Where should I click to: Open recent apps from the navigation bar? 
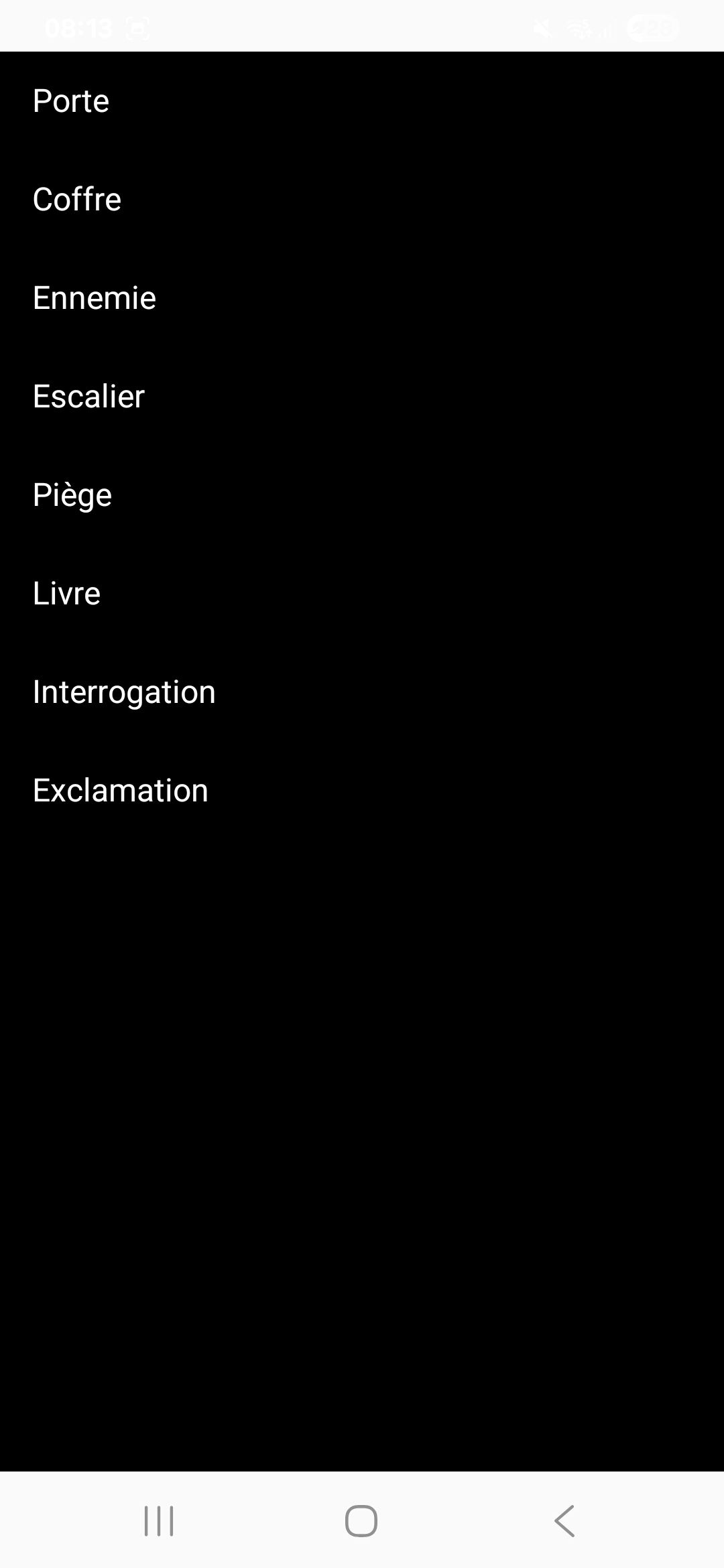(159, 1520)
